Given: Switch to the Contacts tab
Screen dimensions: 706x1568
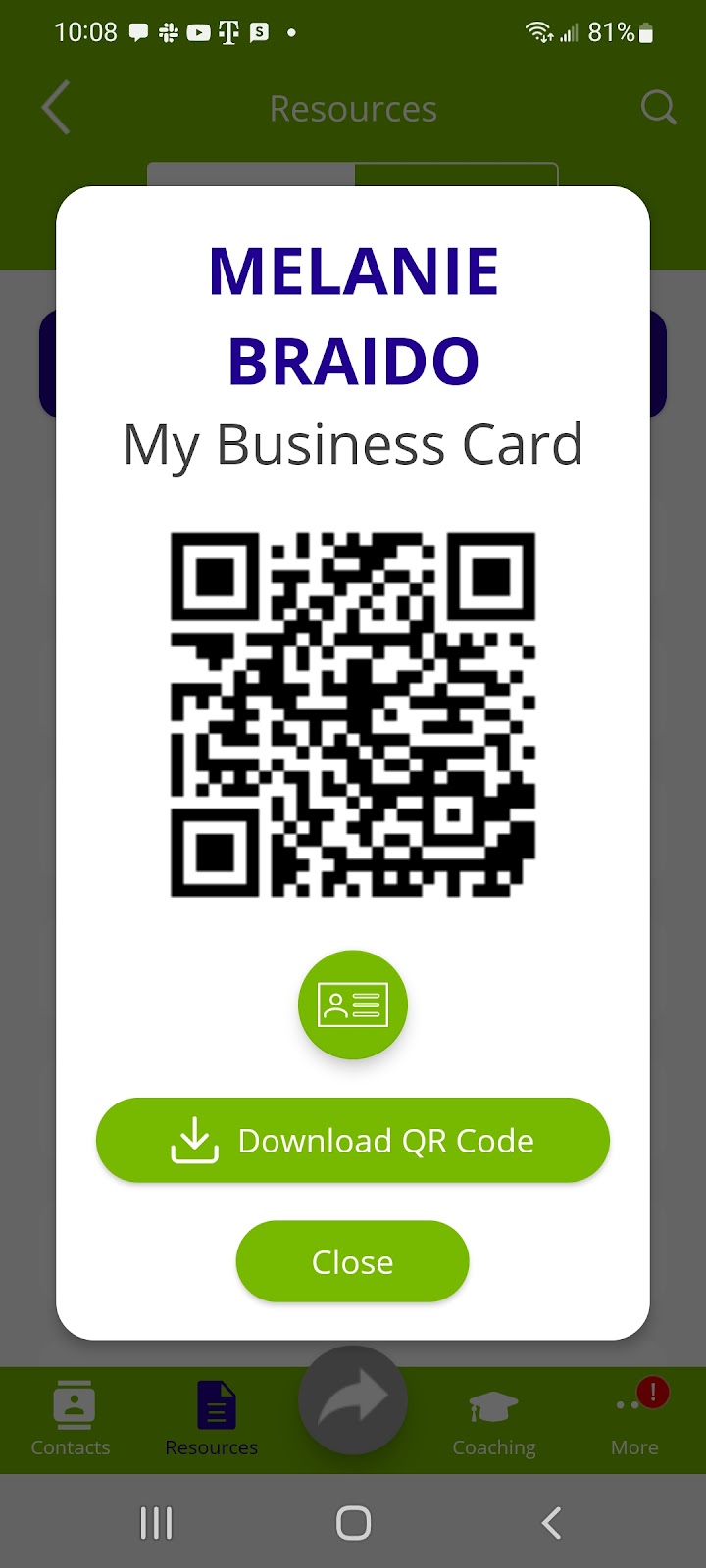Looking at the screenshot, I should point(72,1418).
